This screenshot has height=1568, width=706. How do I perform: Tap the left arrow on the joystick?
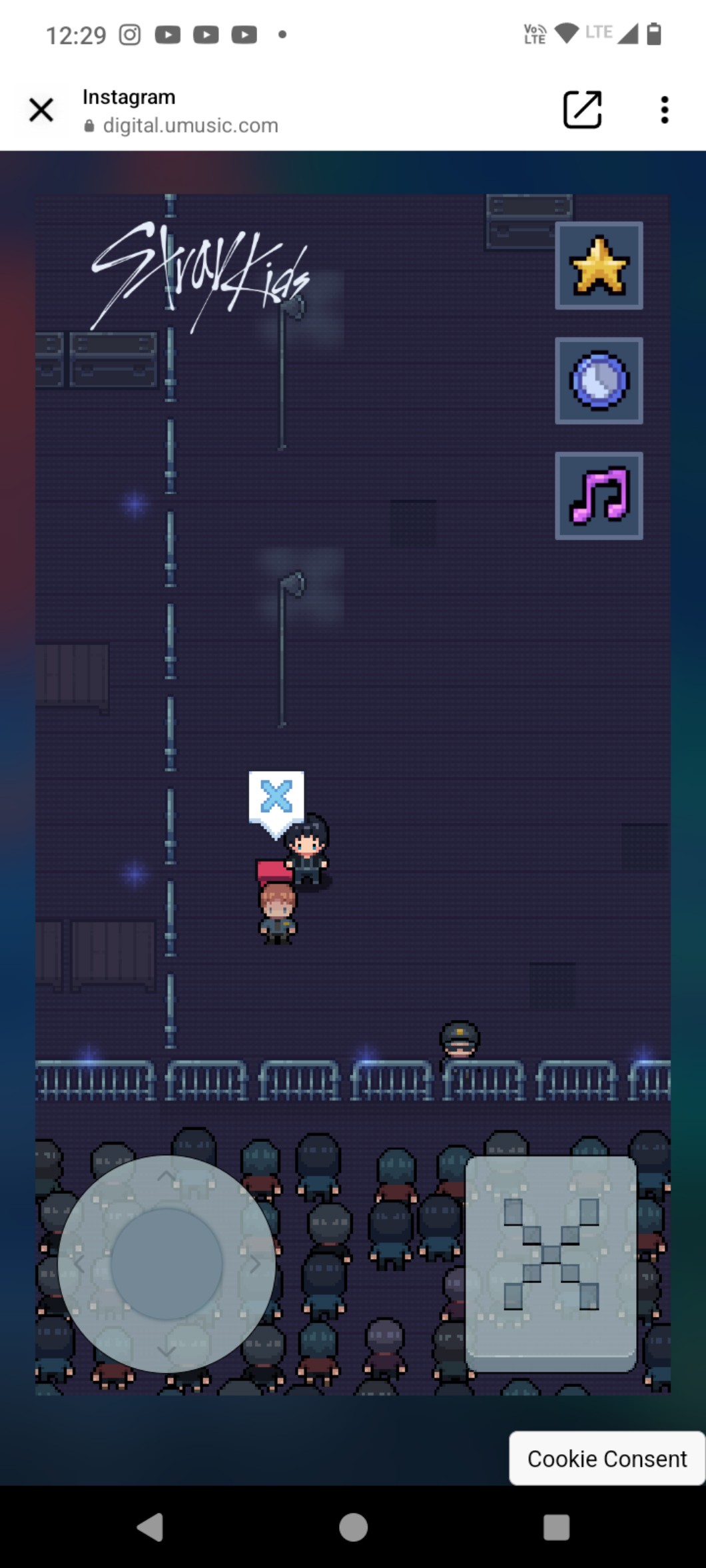pyautogui.click(x=79, y=1264)
